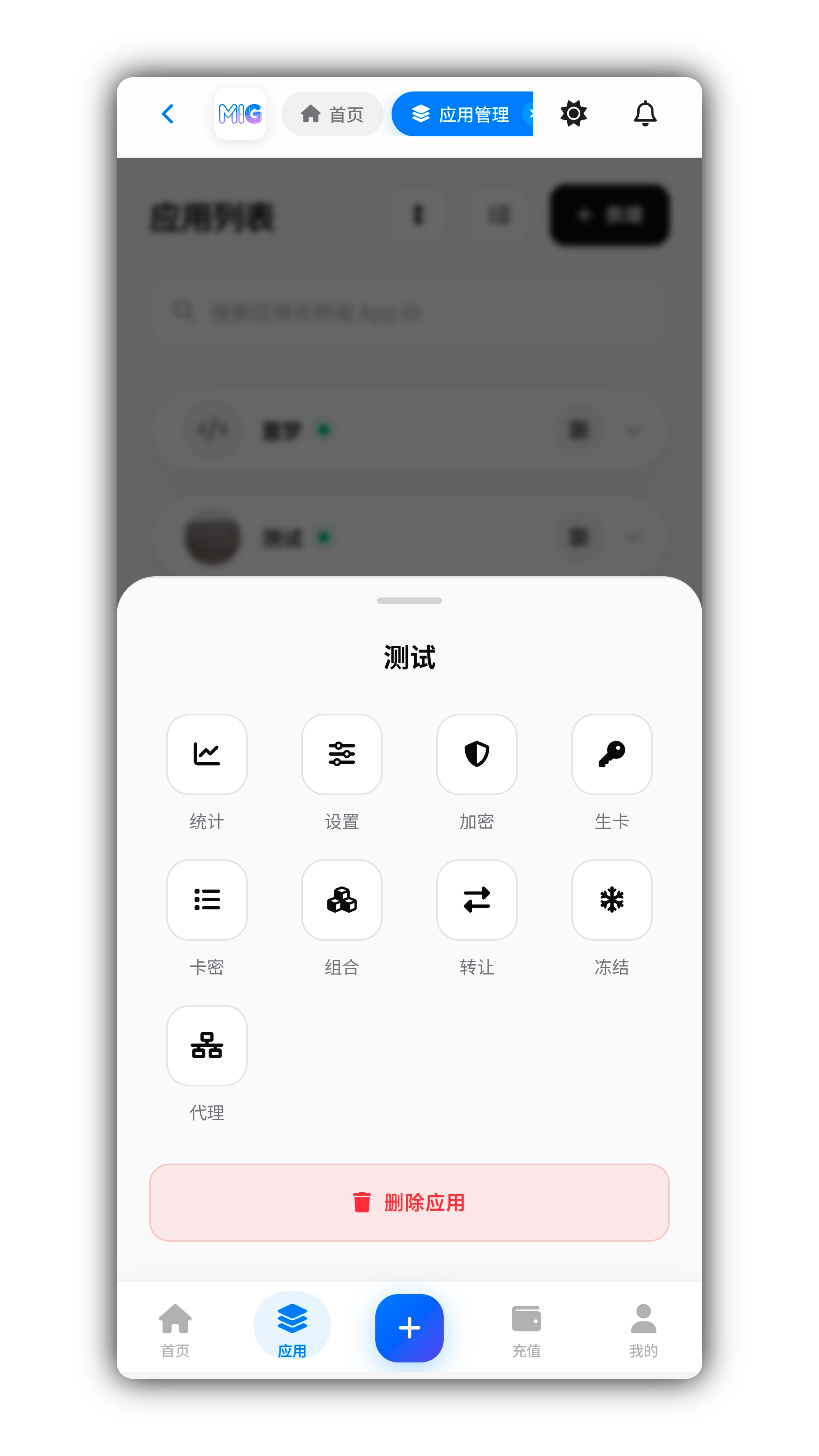The height and width of the screenshot is (1456, 819).
Task: Tap the blue plus floating button
Action: click(409, 1328)
